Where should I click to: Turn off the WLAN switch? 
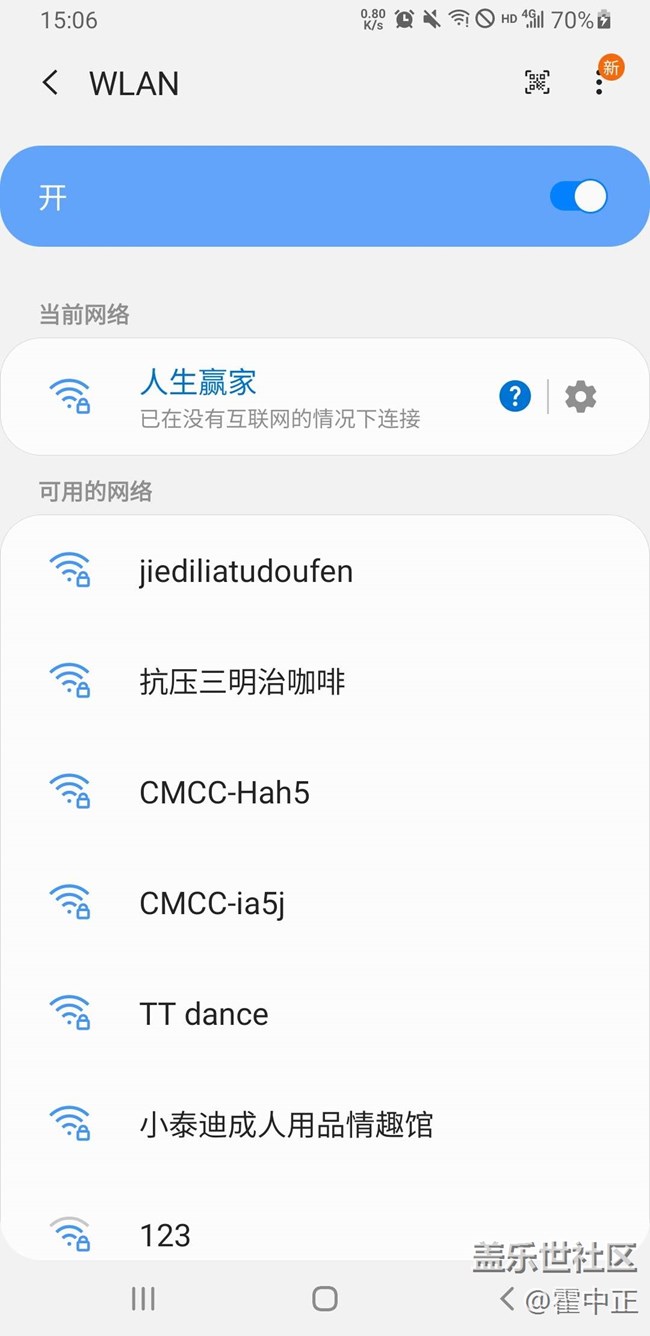(x=578, y=197)
